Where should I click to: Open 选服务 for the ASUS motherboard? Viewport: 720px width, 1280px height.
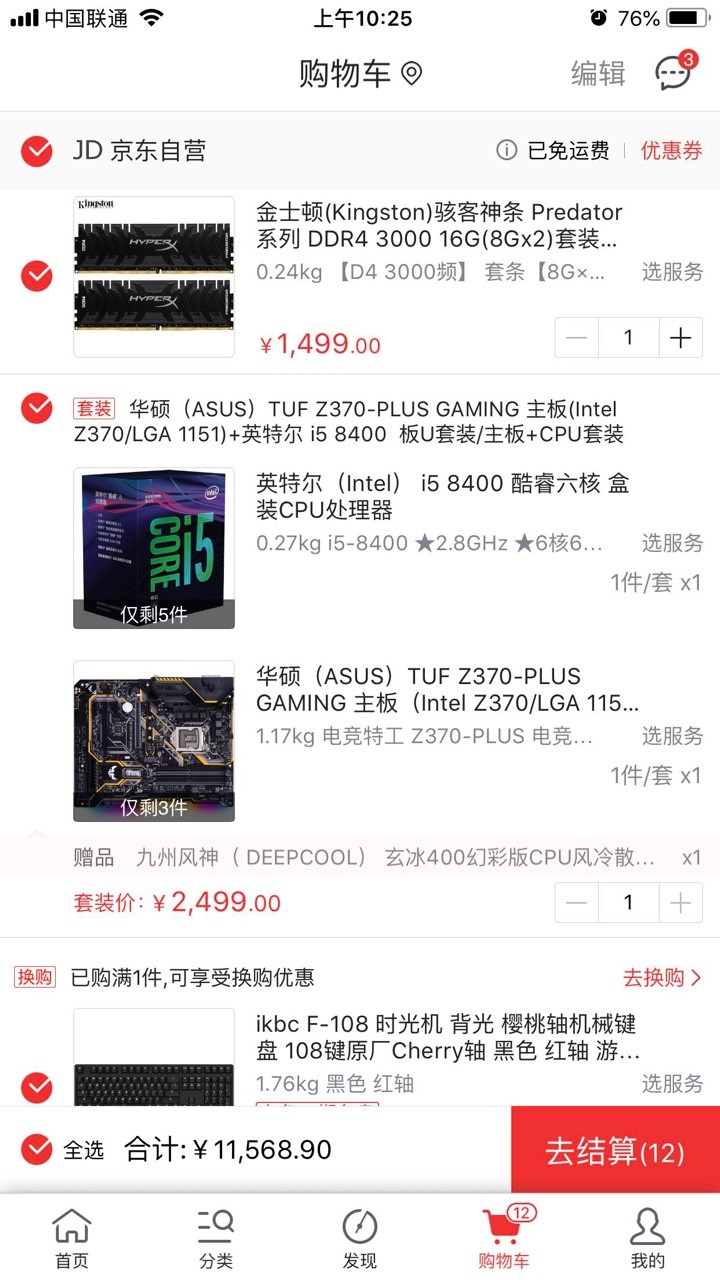[671, 736]
